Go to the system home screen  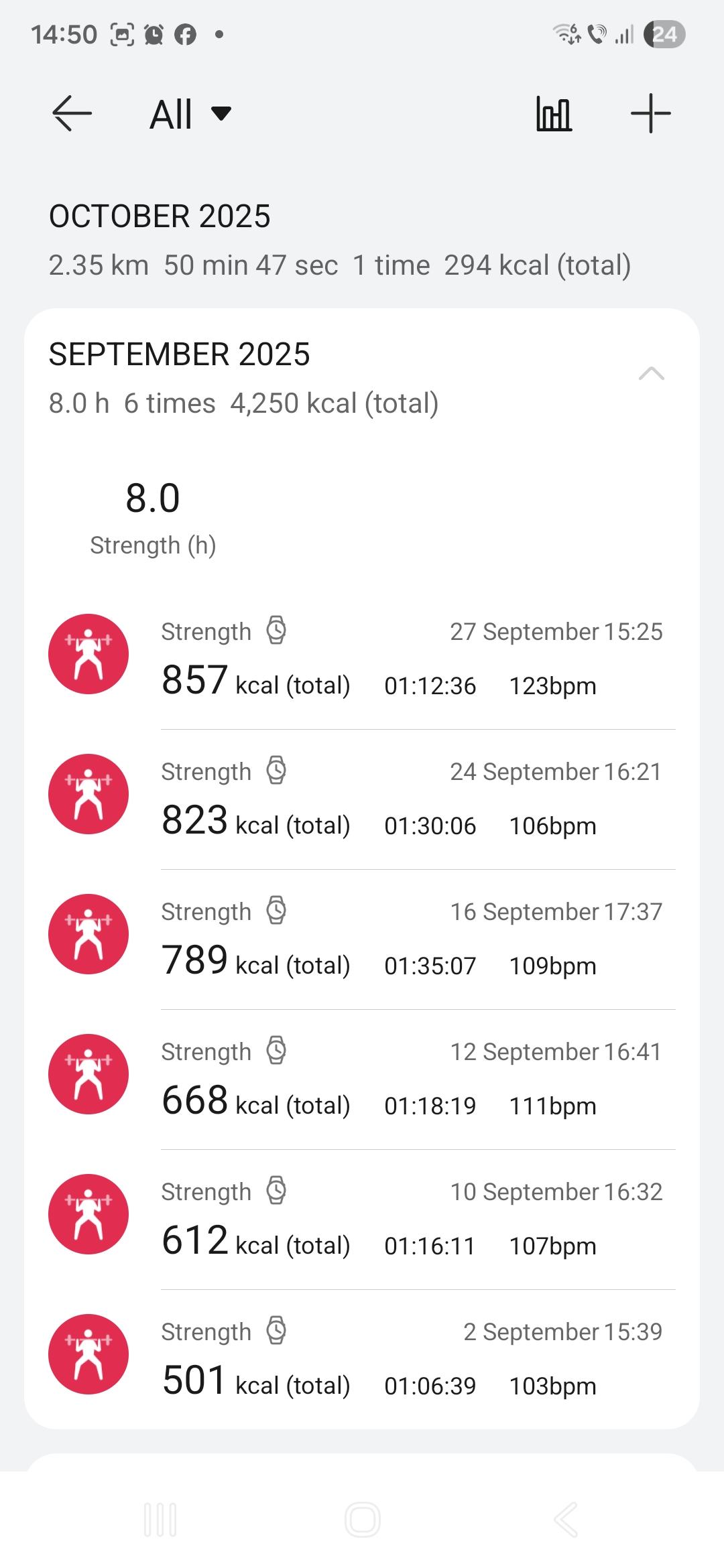tap(363, 1519)
